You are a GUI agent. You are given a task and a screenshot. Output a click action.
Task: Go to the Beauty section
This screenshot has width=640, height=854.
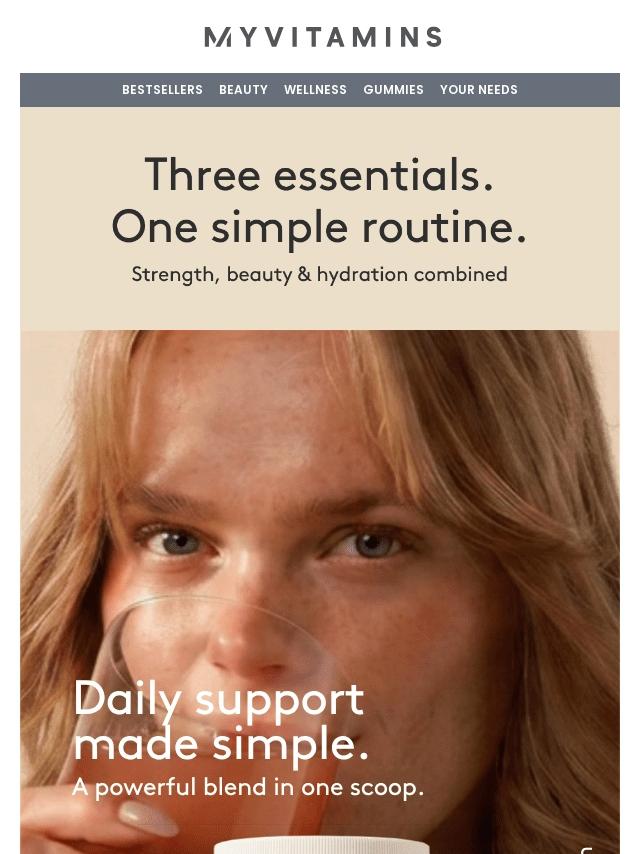243,90
